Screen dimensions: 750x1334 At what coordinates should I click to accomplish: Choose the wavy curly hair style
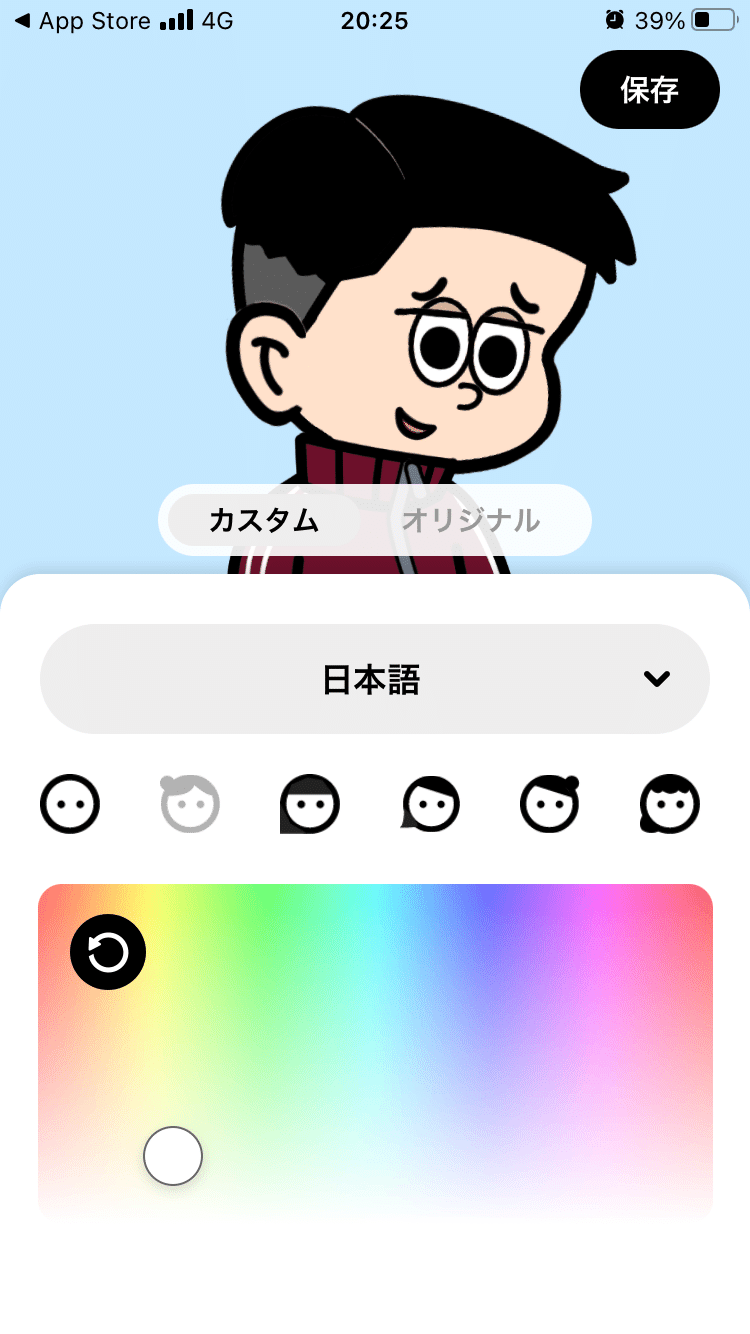pos(670,803)
